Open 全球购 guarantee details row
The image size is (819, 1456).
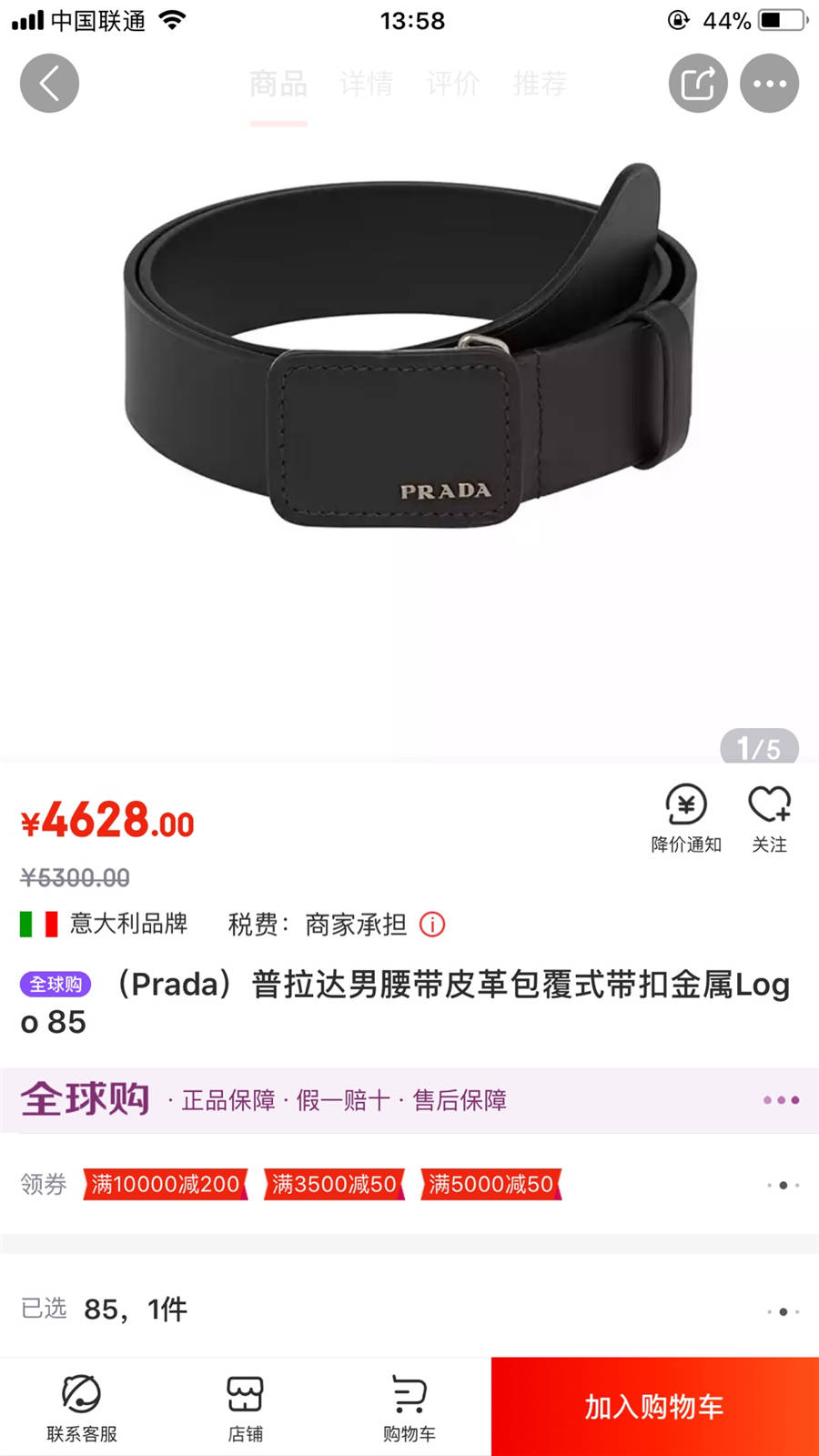[x=409, y=1100]
